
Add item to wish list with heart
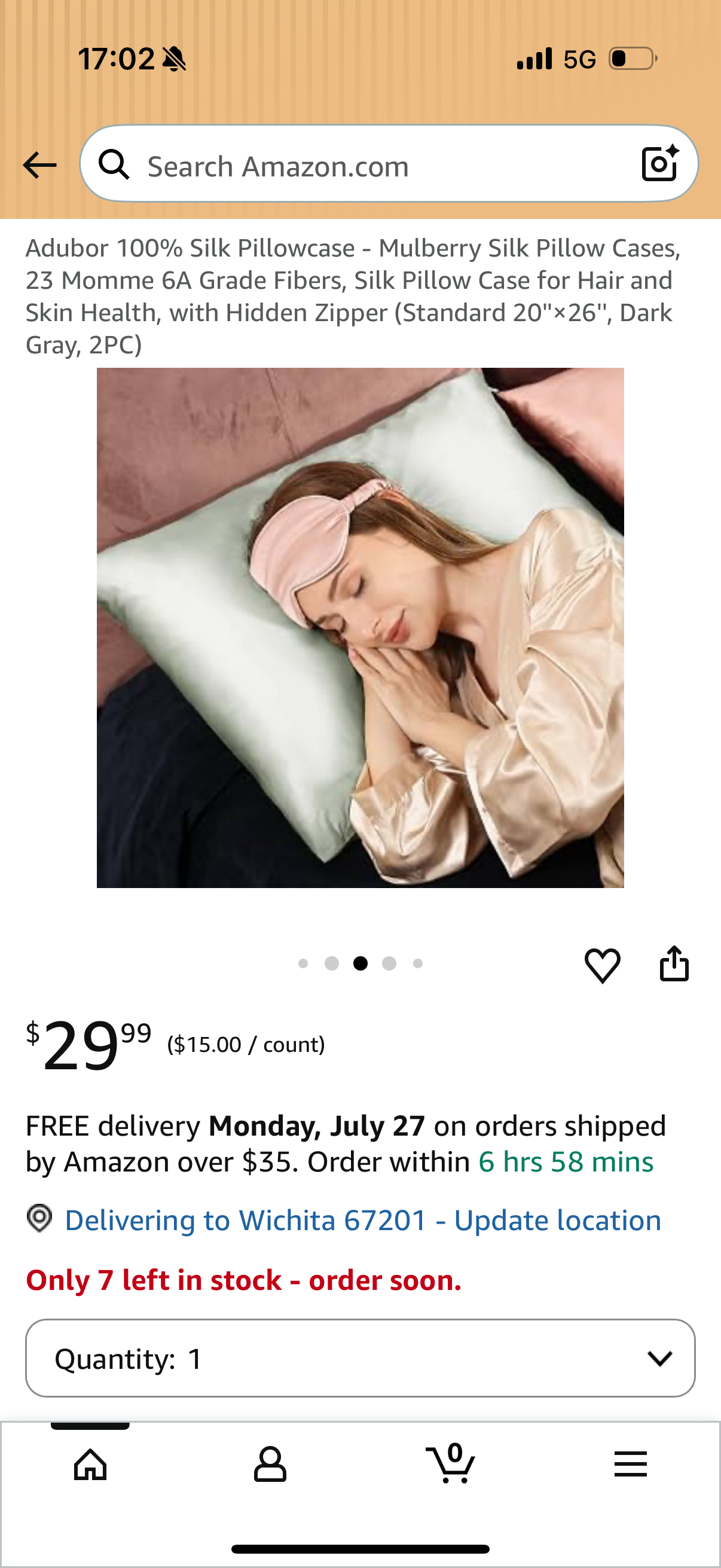tap(603, 965)
